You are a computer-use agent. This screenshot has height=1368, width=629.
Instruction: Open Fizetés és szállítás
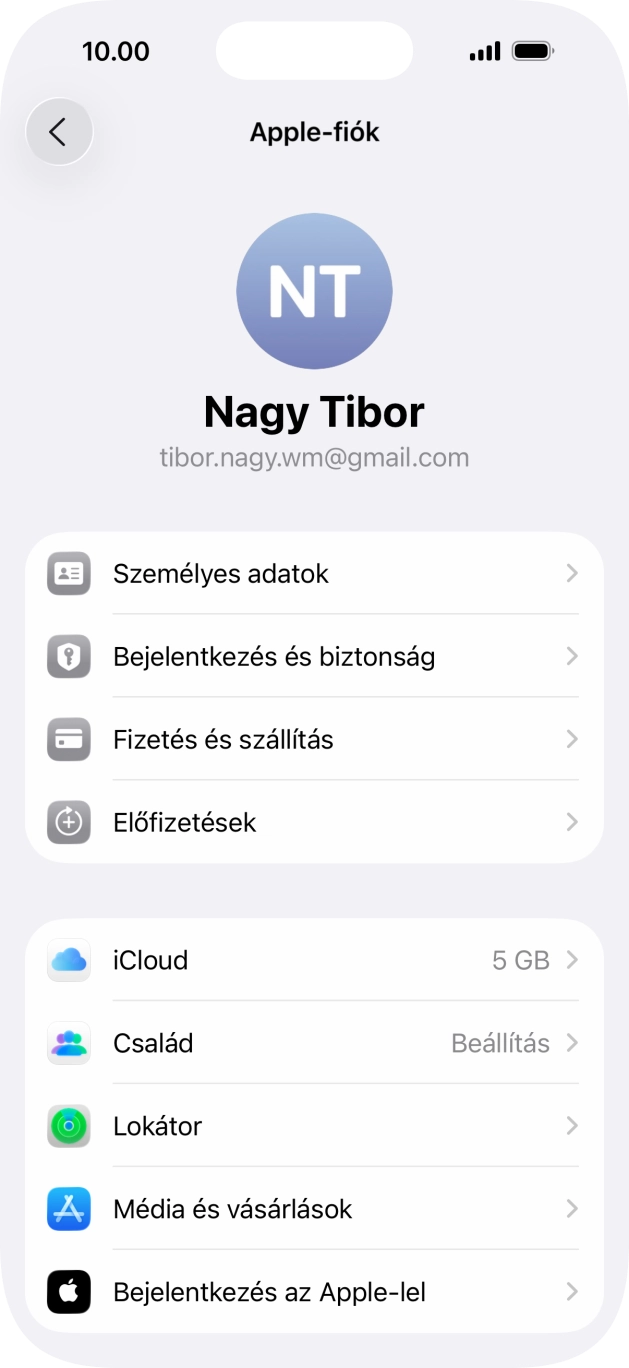[x=314, y=740]
